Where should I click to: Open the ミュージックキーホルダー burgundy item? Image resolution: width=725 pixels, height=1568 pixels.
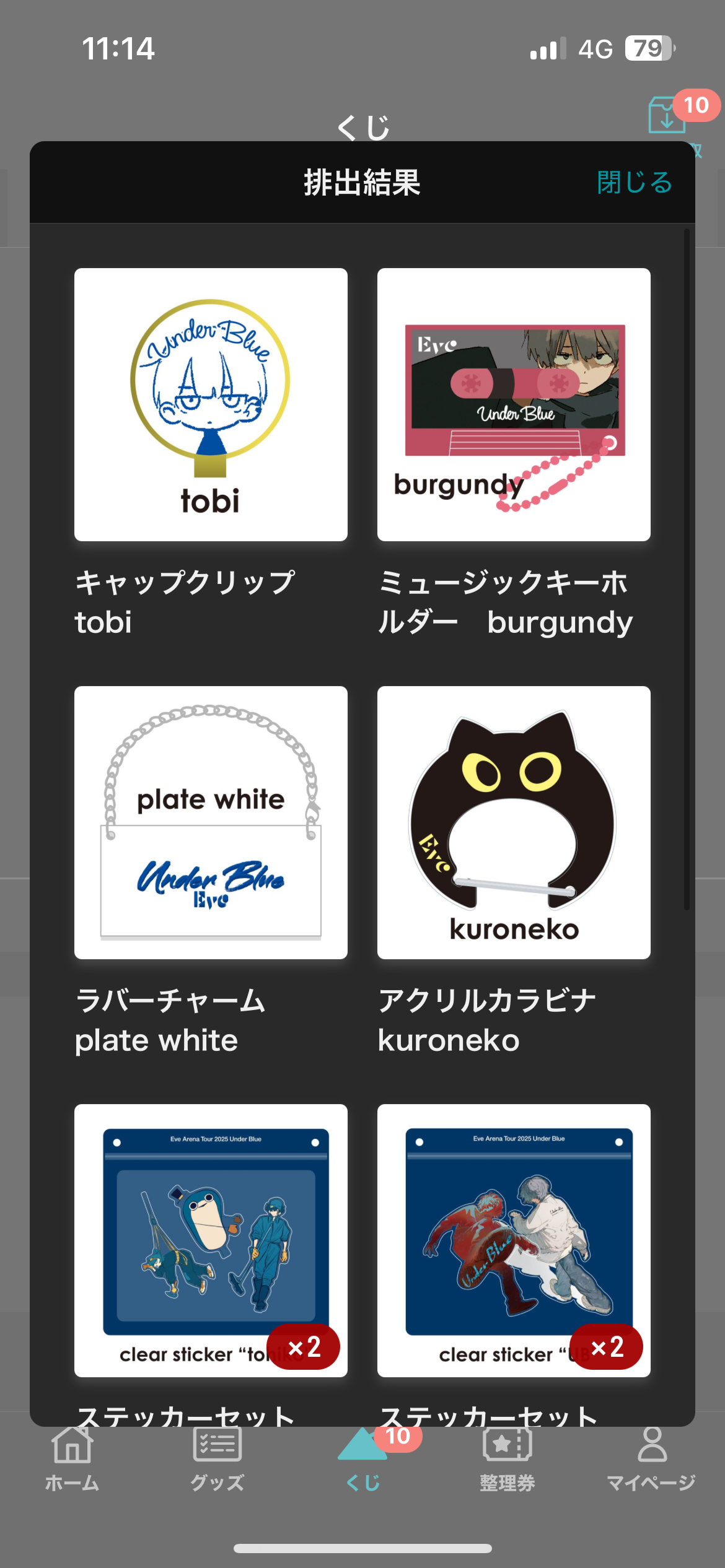[x=514, y=404]
